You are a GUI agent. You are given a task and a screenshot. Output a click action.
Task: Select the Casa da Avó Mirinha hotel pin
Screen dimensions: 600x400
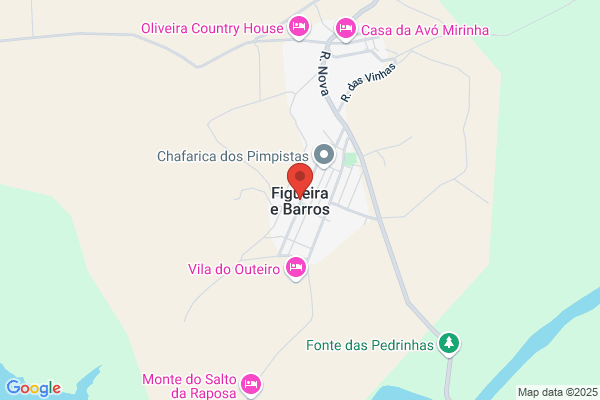pos(345,27)
